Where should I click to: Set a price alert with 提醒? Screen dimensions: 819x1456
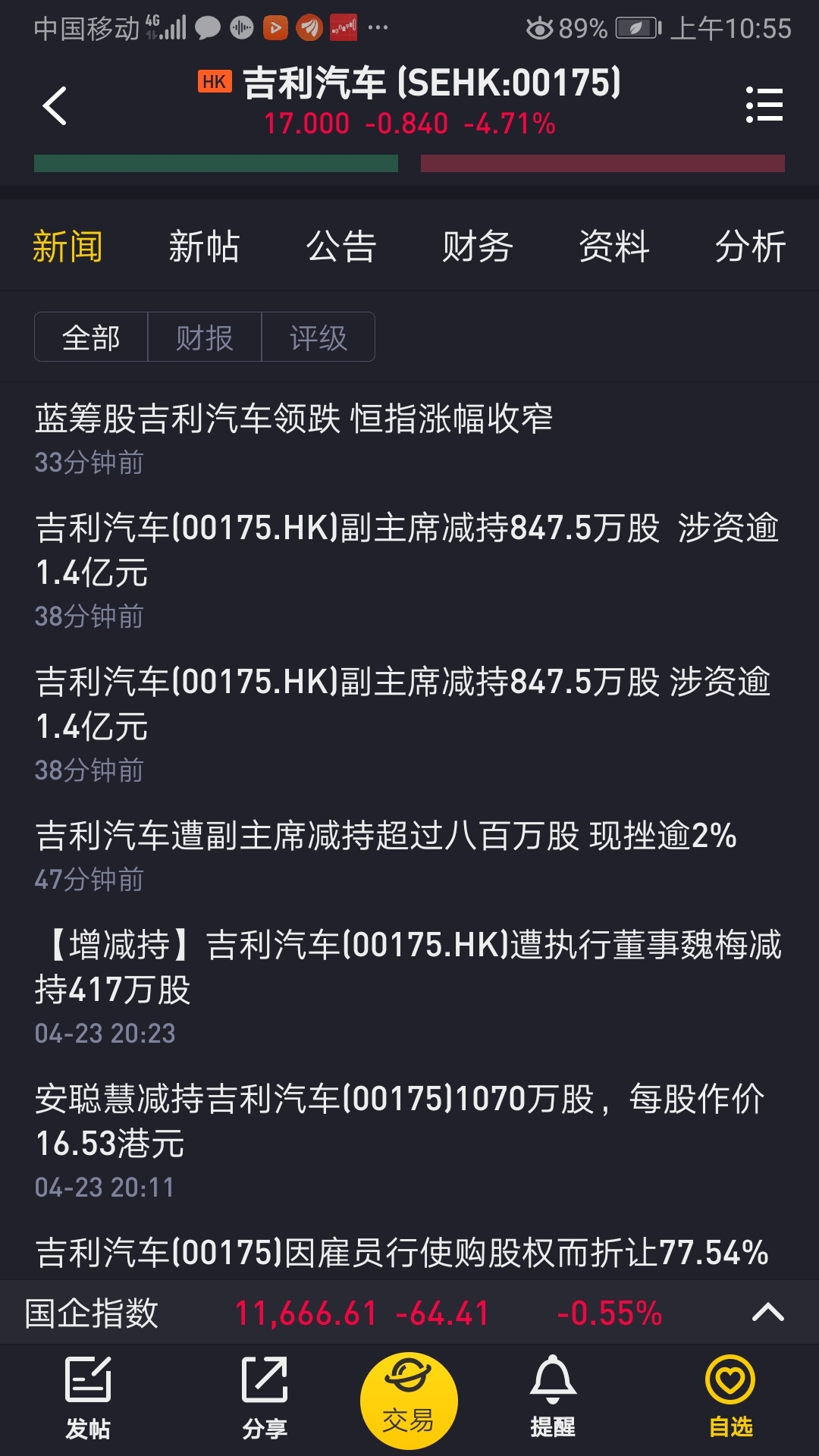pos(553,1398)
